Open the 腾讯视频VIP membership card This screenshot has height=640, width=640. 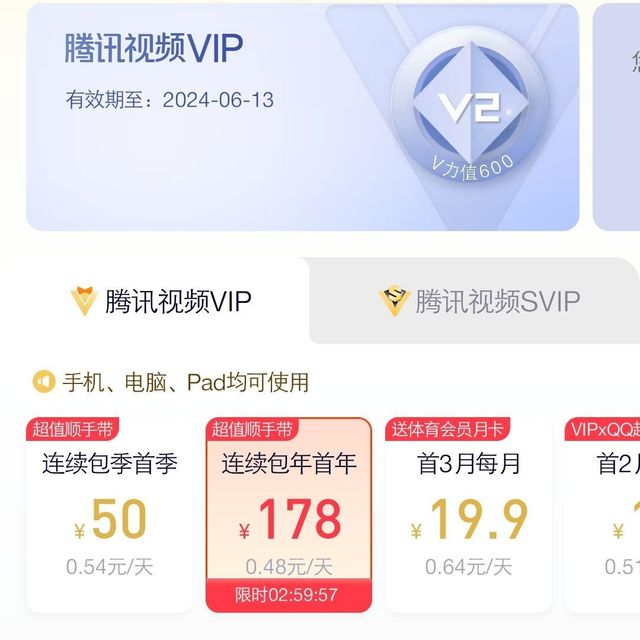click(300, 115)
